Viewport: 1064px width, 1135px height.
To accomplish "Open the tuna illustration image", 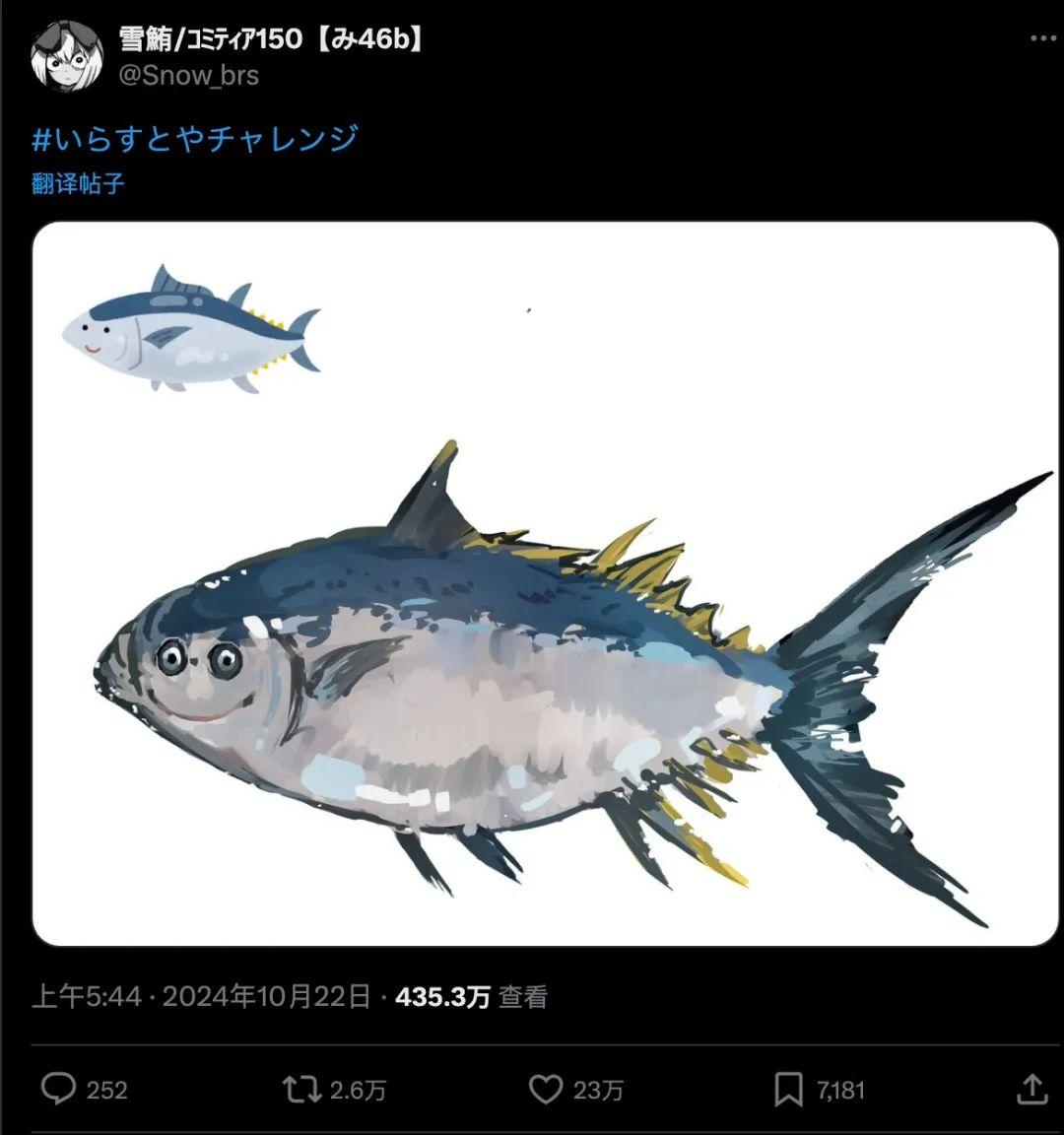I will pyautogui.click(x=545, y=583).
